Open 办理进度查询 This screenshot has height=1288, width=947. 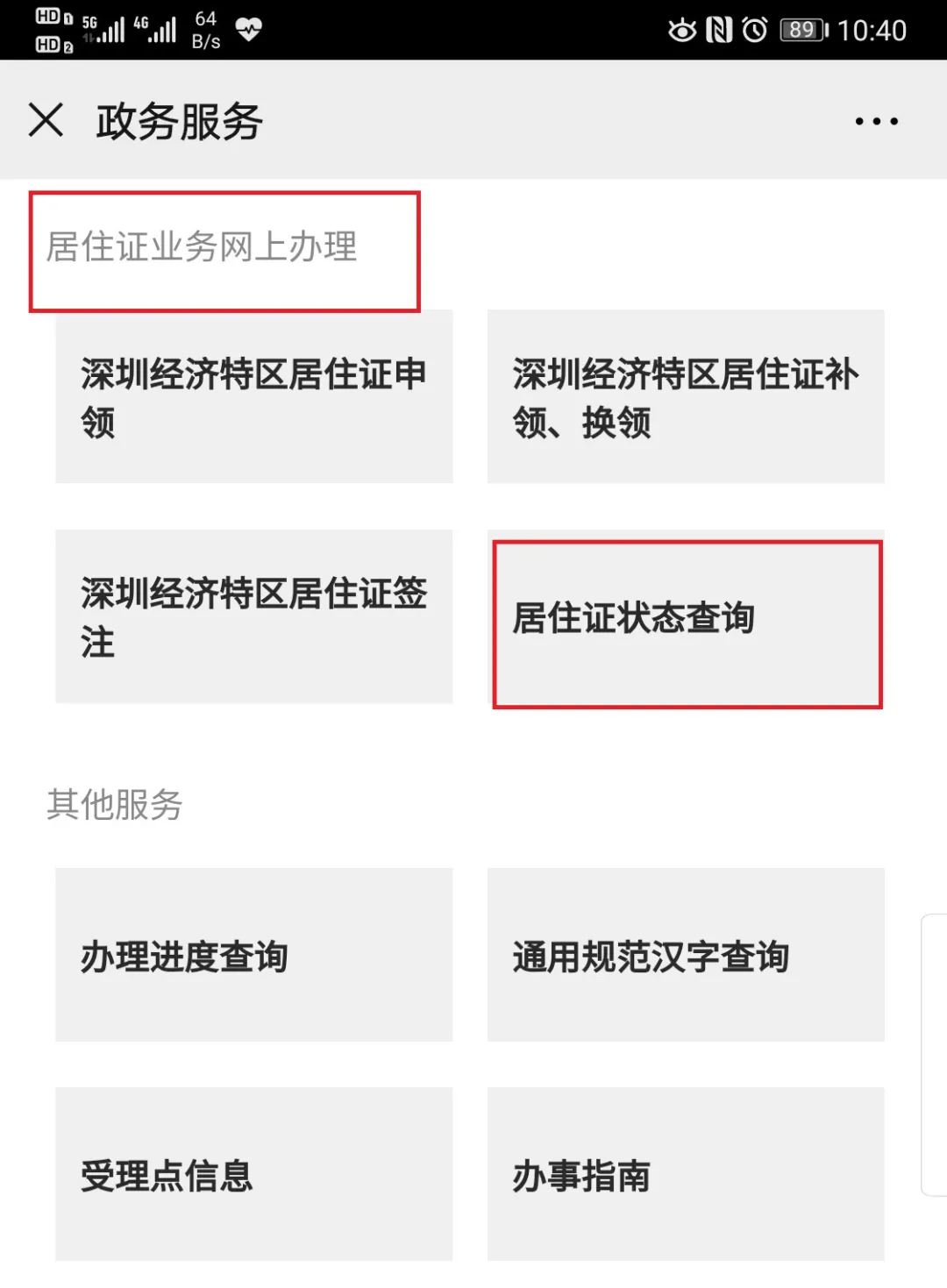(x=253, y=955)
